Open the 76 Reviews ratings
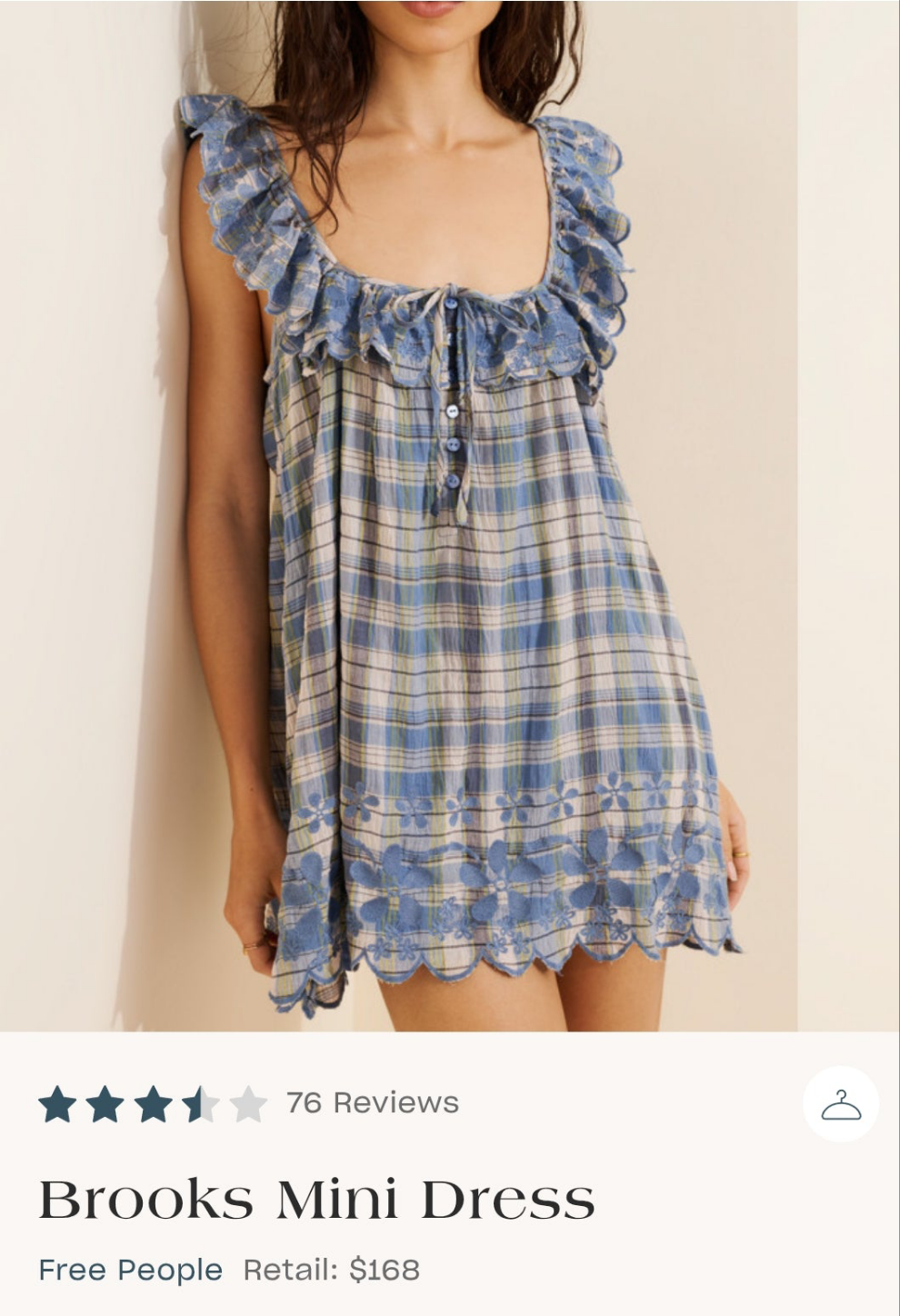Image resolution: width=900 pixels, height=1316 pixels. [372, 1102]
